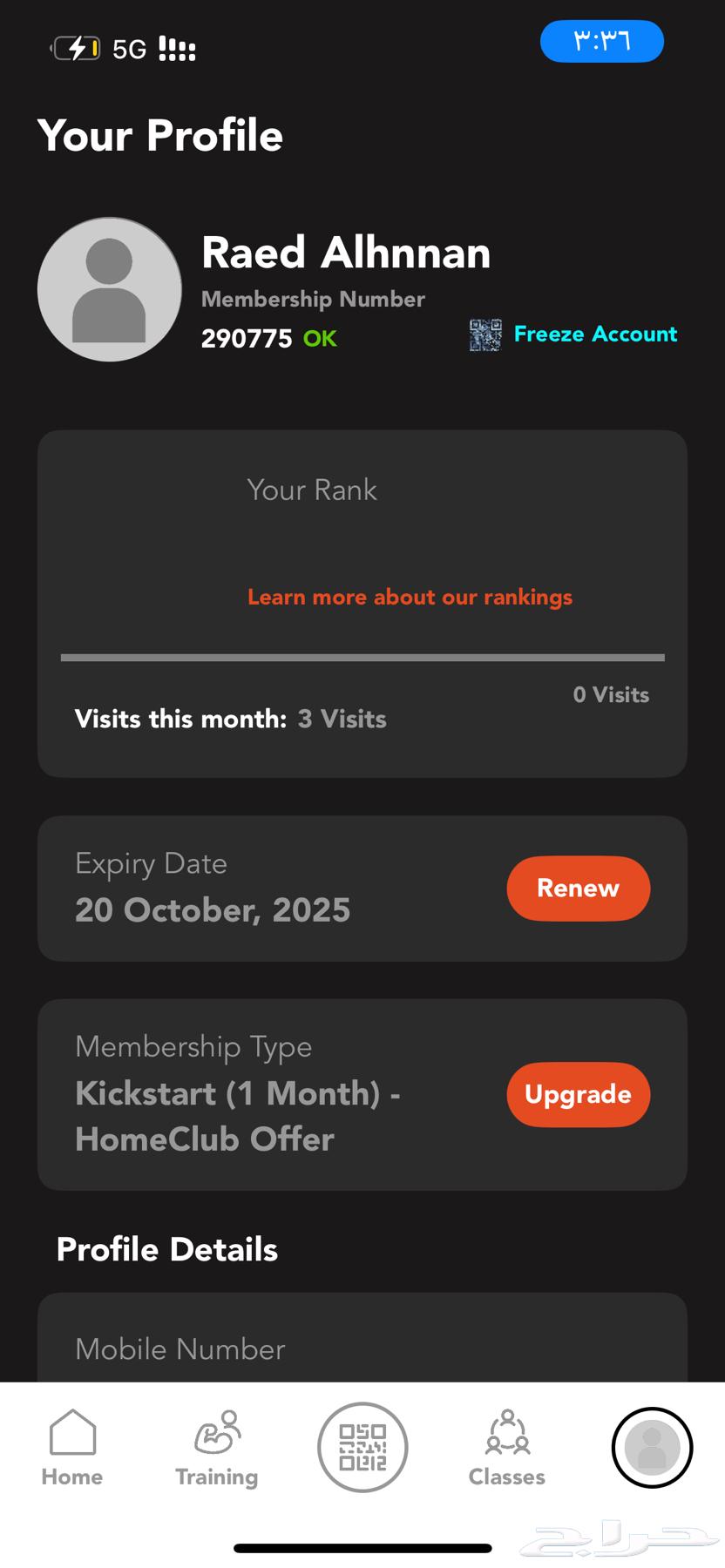This screenshot has width=725, height=1568.
Task: Open Learn more about our rankings
Action: [410, 597]
